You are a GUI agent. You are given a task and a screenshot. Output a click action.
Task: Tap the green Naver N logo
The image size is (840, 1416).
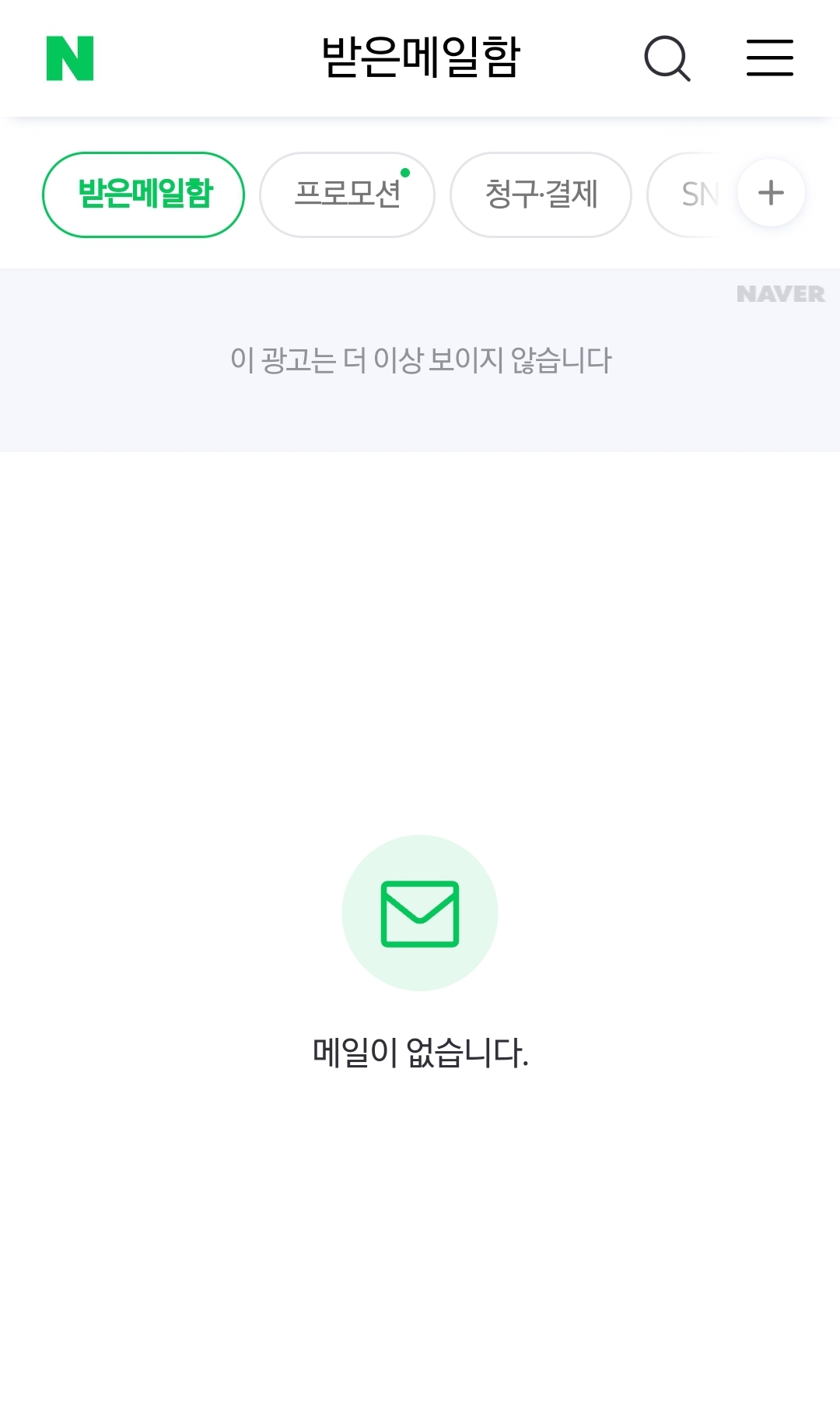tap(70, 58)
